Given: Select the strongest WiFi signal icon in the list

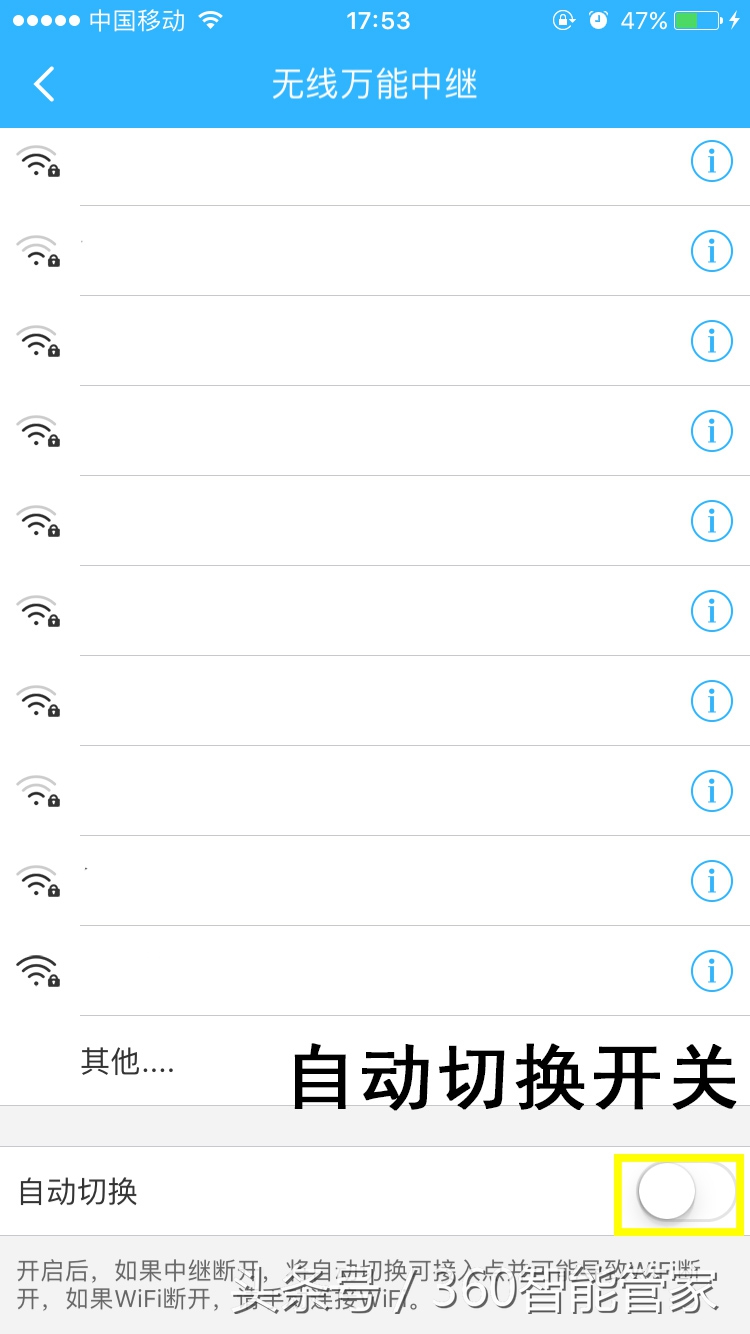Looking at the screenshot, I should (x=37, y=970).
